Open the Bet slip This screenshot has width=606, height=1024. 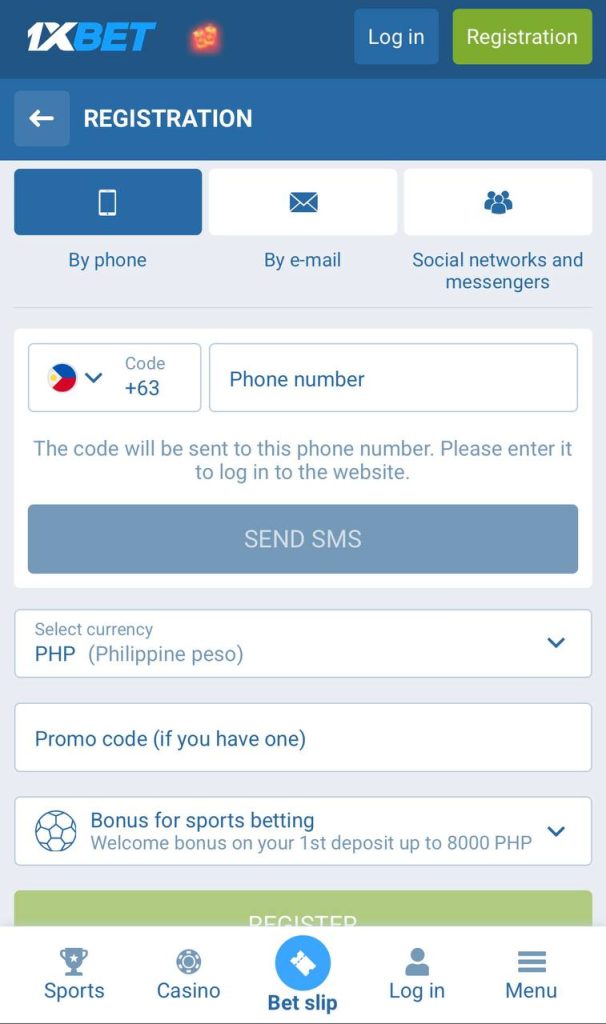click(x=302, y=974)
